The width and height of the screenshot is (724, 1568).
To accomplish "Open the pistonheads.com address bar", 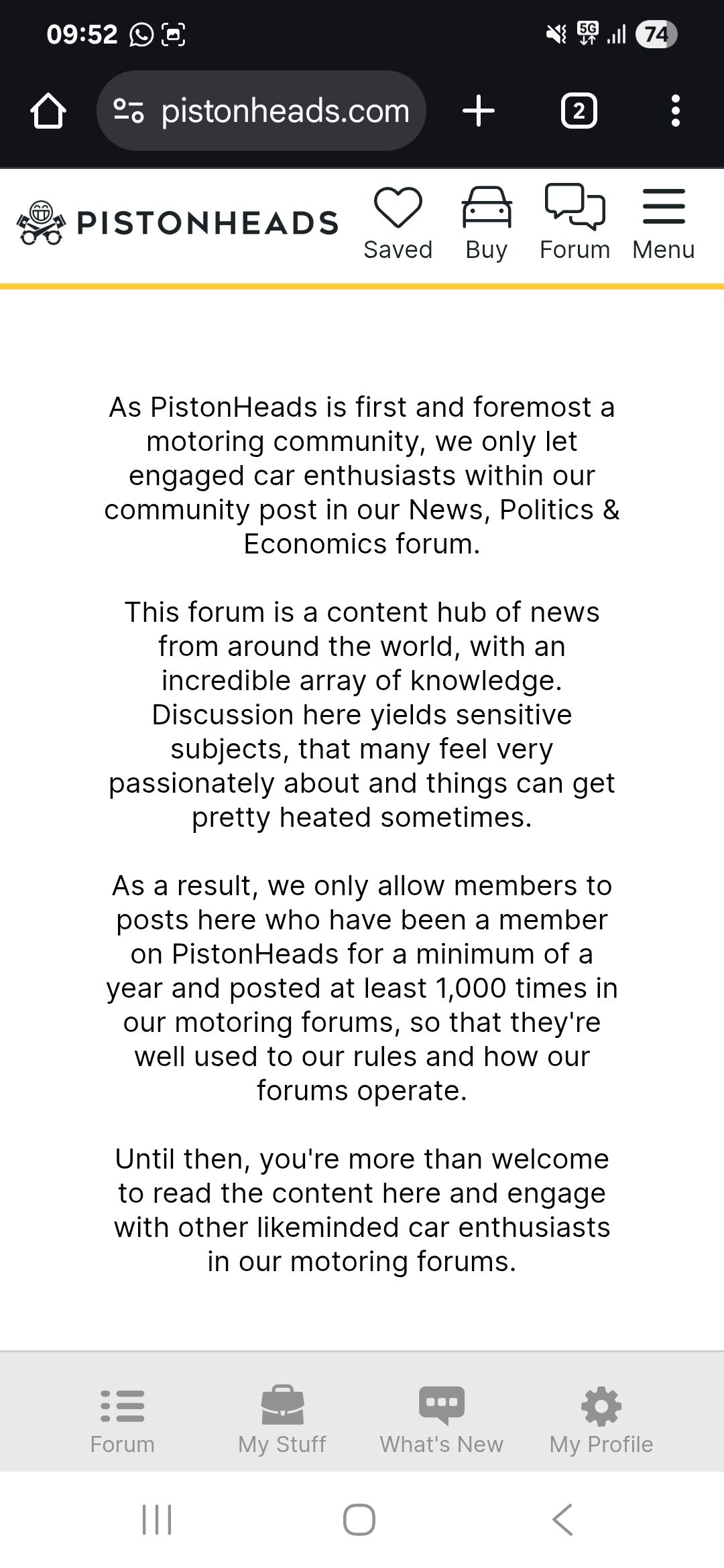I will tap(261, 111).
